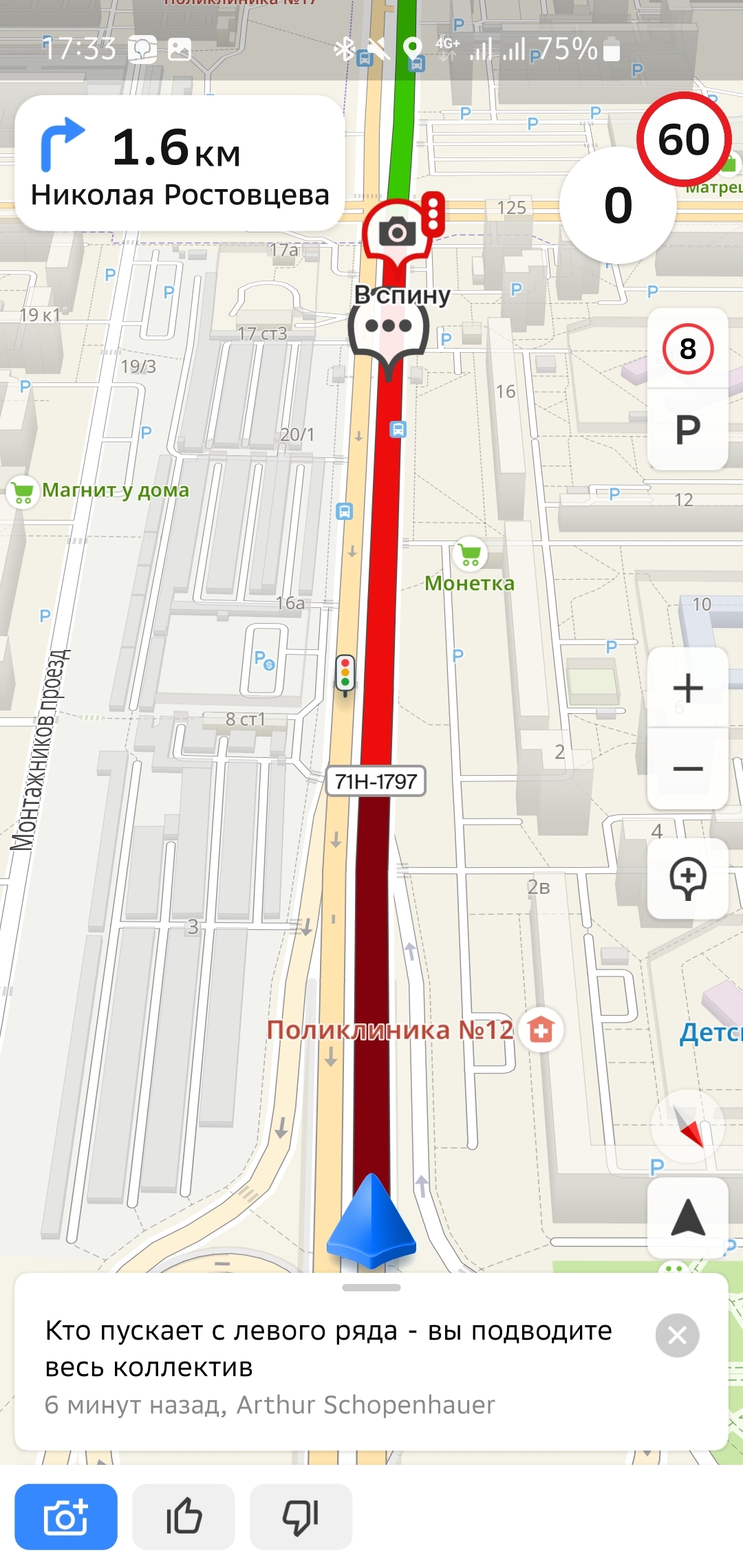Dismiss the road comment card
The image size is (743, 1568).
[x=677, y=1335]
